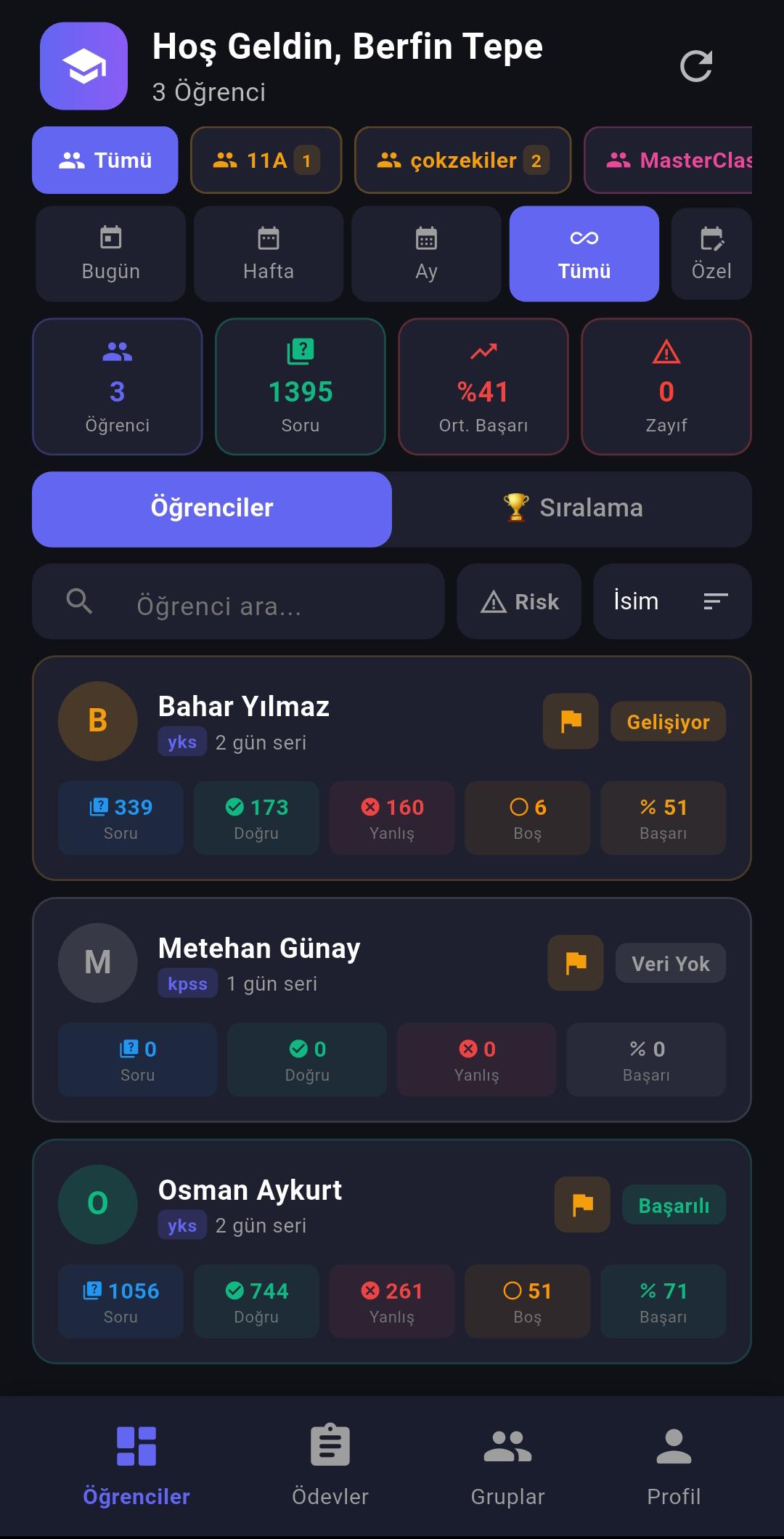Screen dimensions: 784x1539
Task: Switch to the Hafta period filter
Action: pyautogui.click(x=268, y=253)
